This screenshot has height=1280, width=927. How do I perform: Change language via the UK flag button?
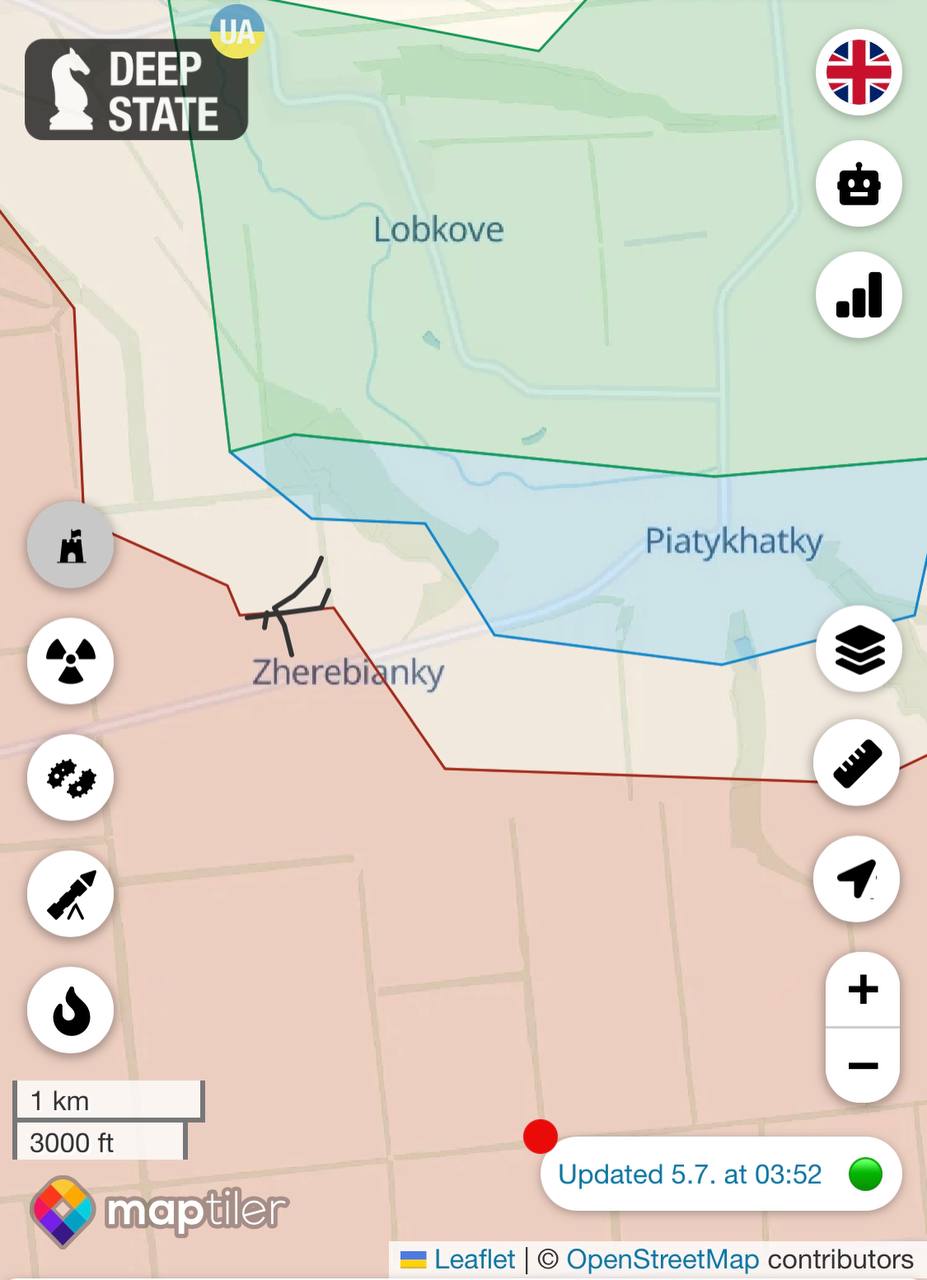(x=858, y=73)
